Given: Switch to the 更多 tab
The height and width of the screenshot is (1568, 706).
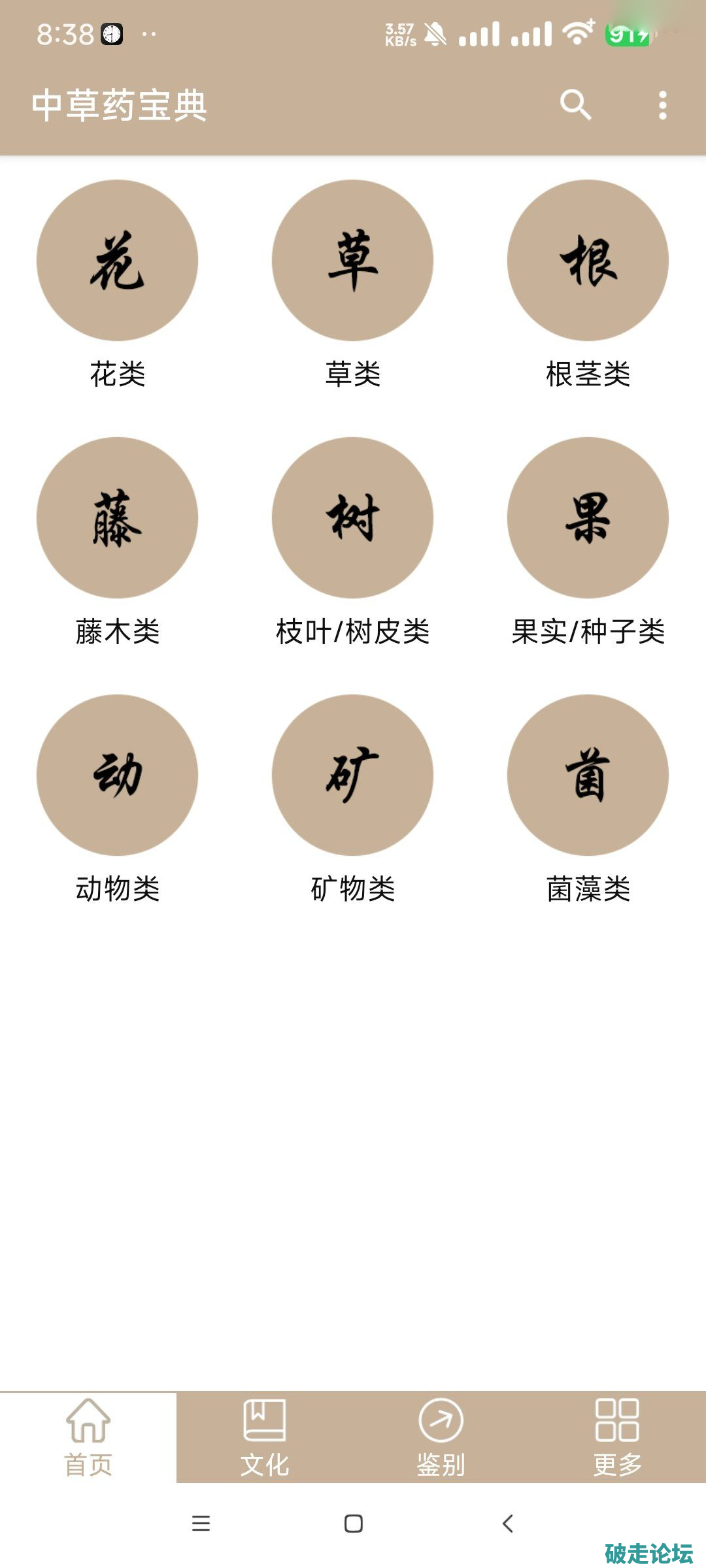Looking at the screenshot, I should (x=617, y=1437).
